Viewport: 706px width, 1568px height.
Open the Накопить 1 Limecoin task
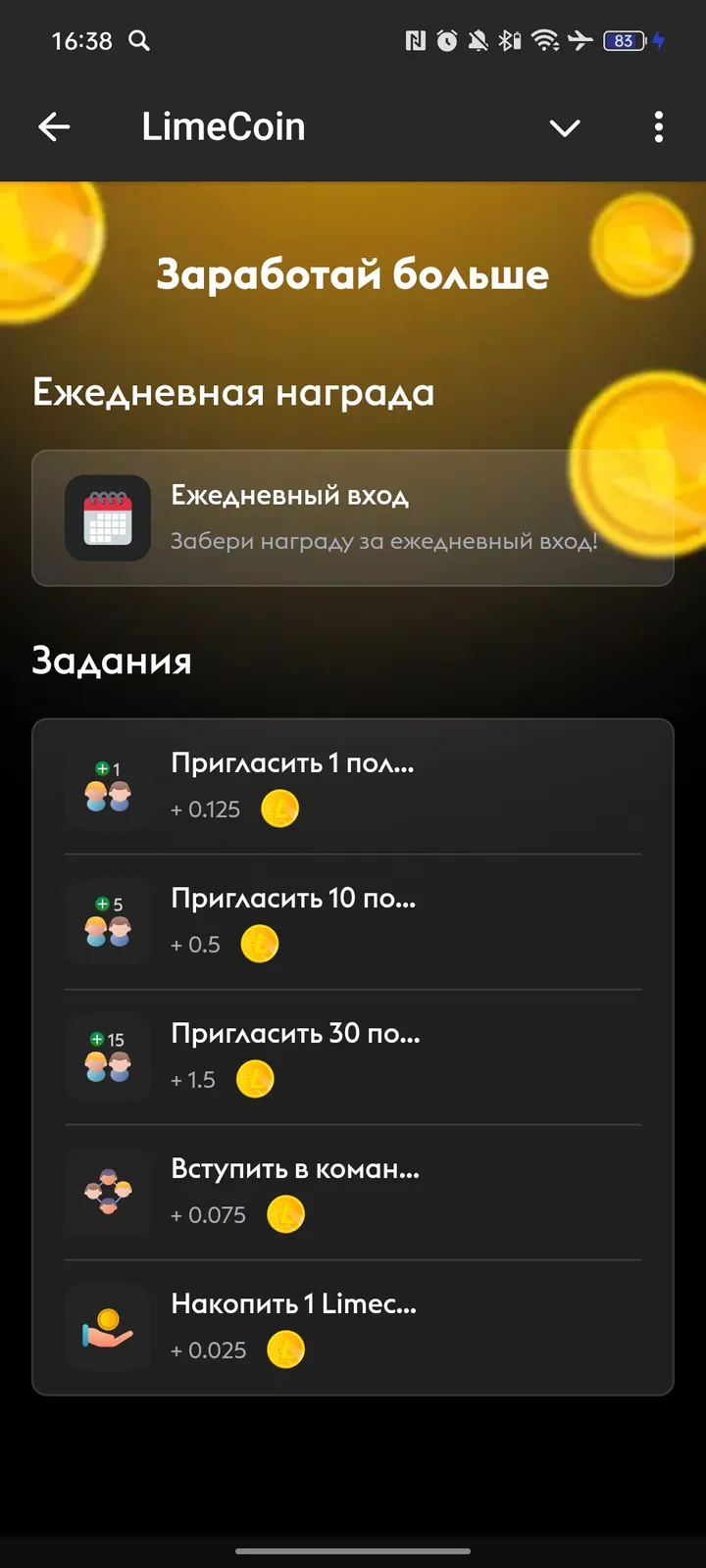click(353, 1326)
